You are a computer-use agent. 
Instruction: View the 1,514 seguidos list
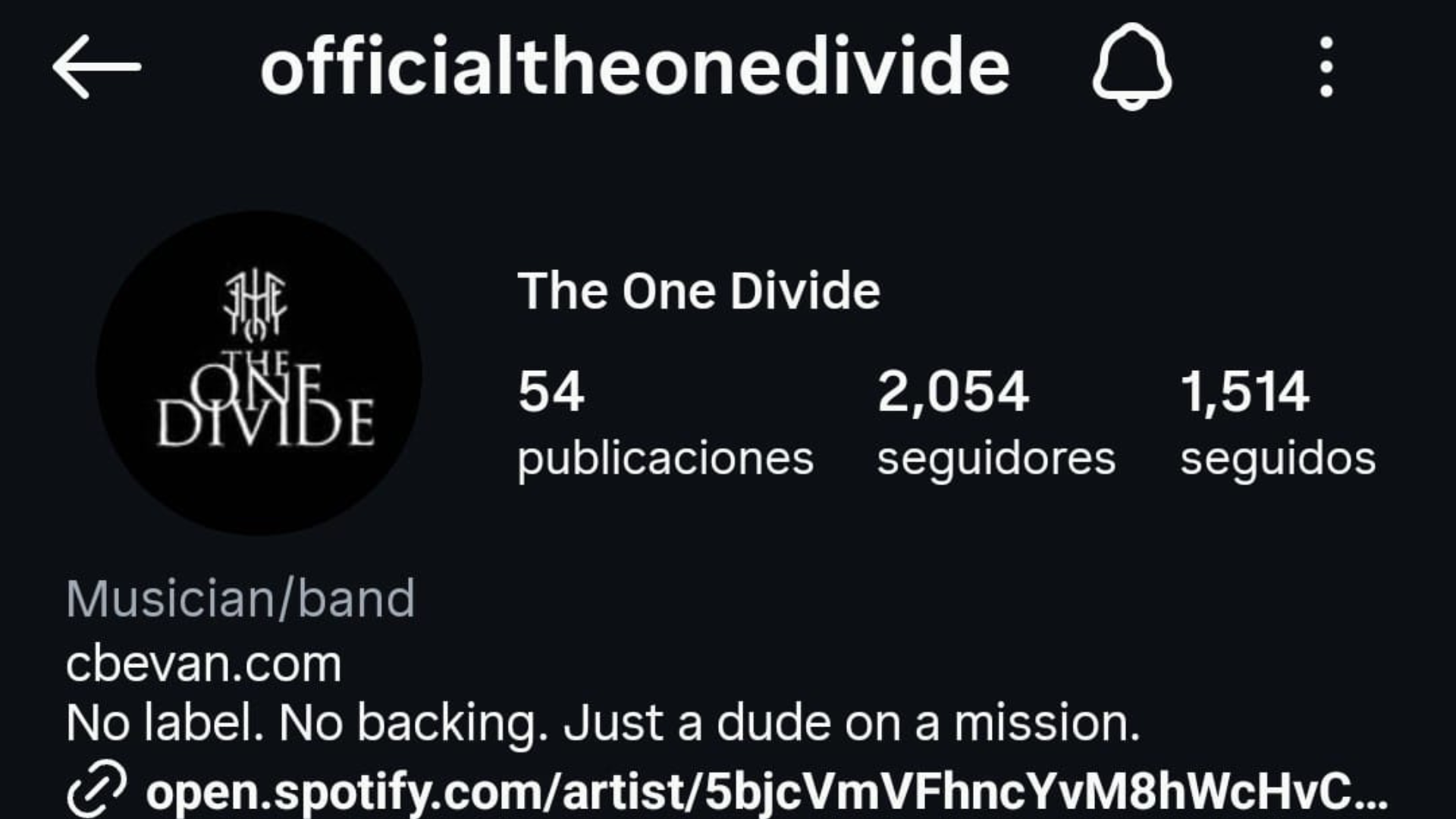pos(1277,423)
